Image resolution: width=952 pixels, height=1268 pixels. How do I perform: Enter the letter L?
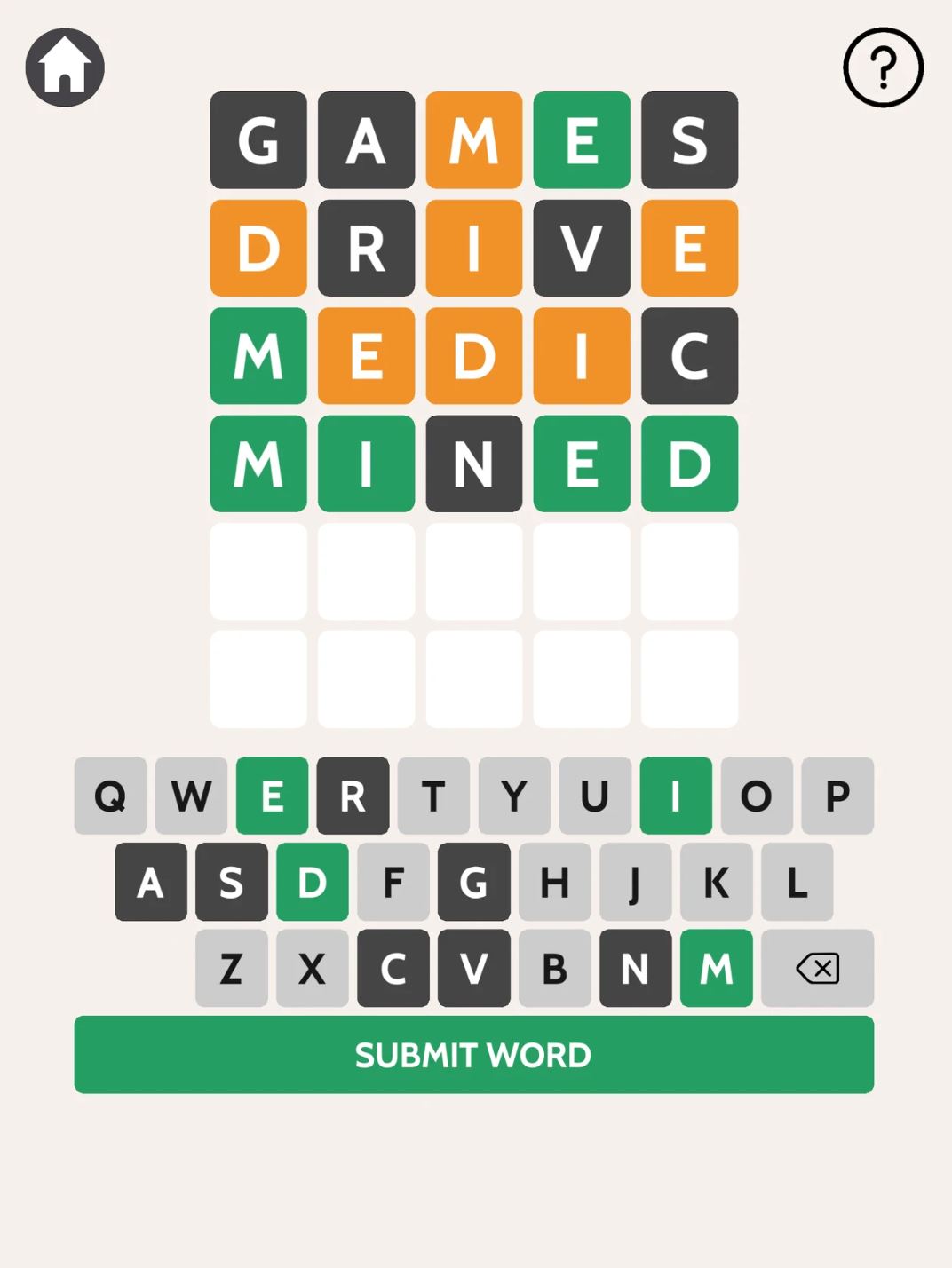pyautogui.click(x=797, y=882)
